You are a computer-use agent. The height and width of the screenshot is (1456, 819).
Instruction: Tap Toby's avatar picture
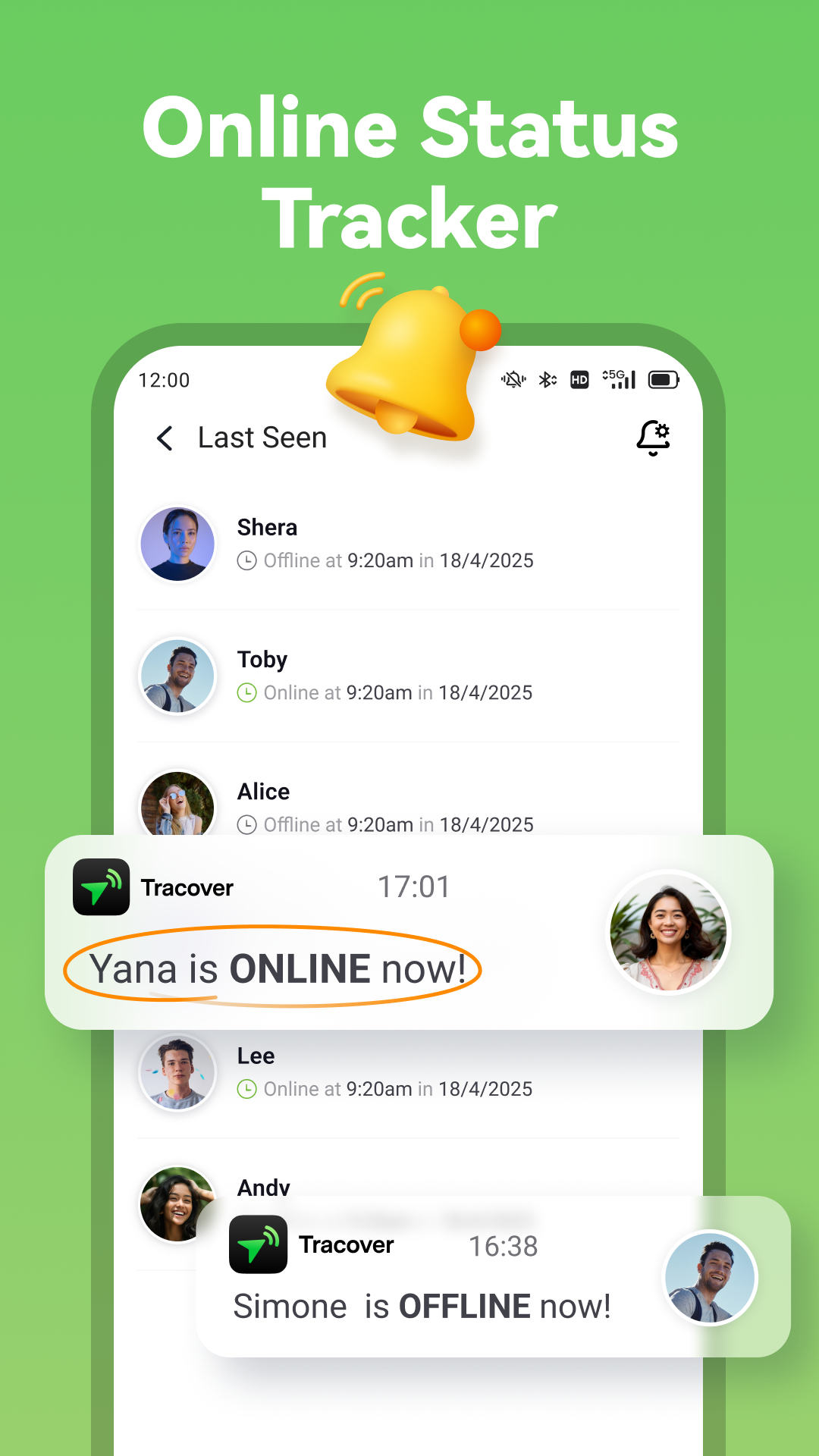tap(177, 676)
